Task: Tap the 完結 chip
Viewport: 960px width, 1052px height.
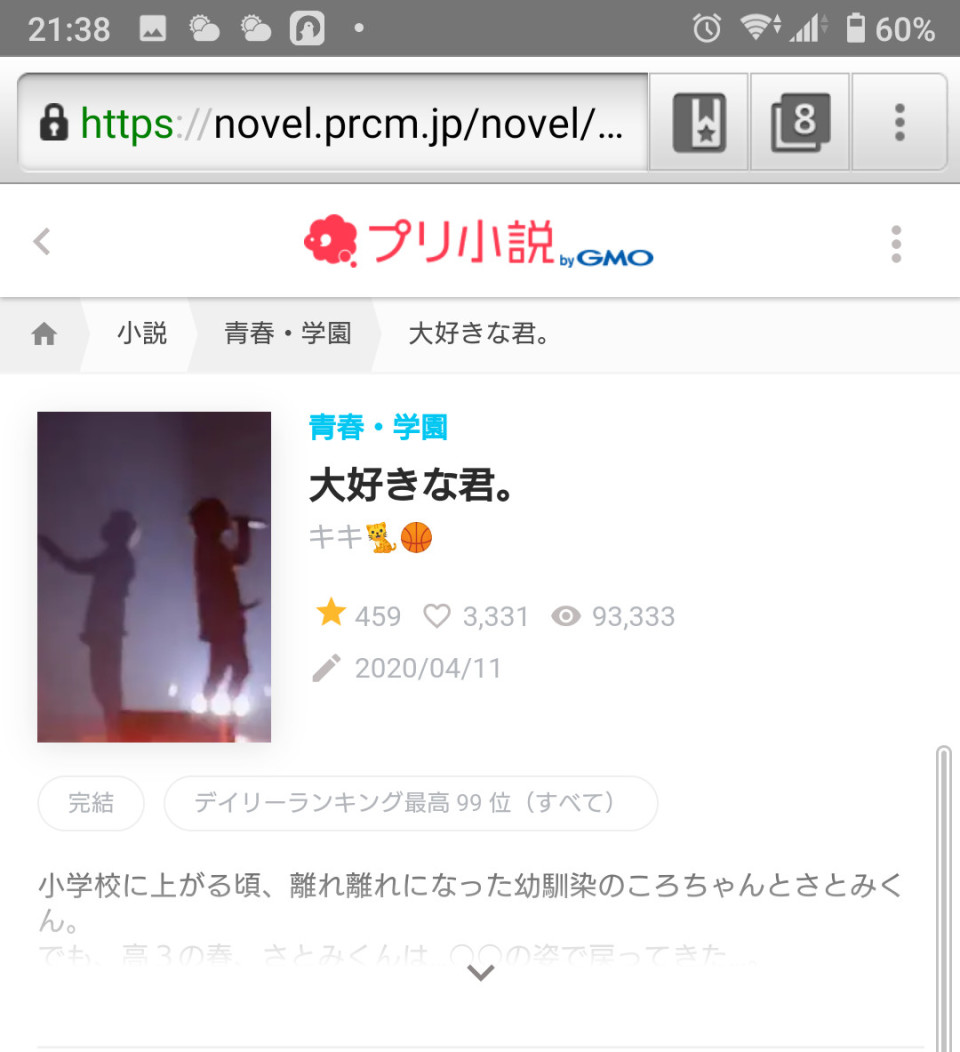Action: pos(91,803)
